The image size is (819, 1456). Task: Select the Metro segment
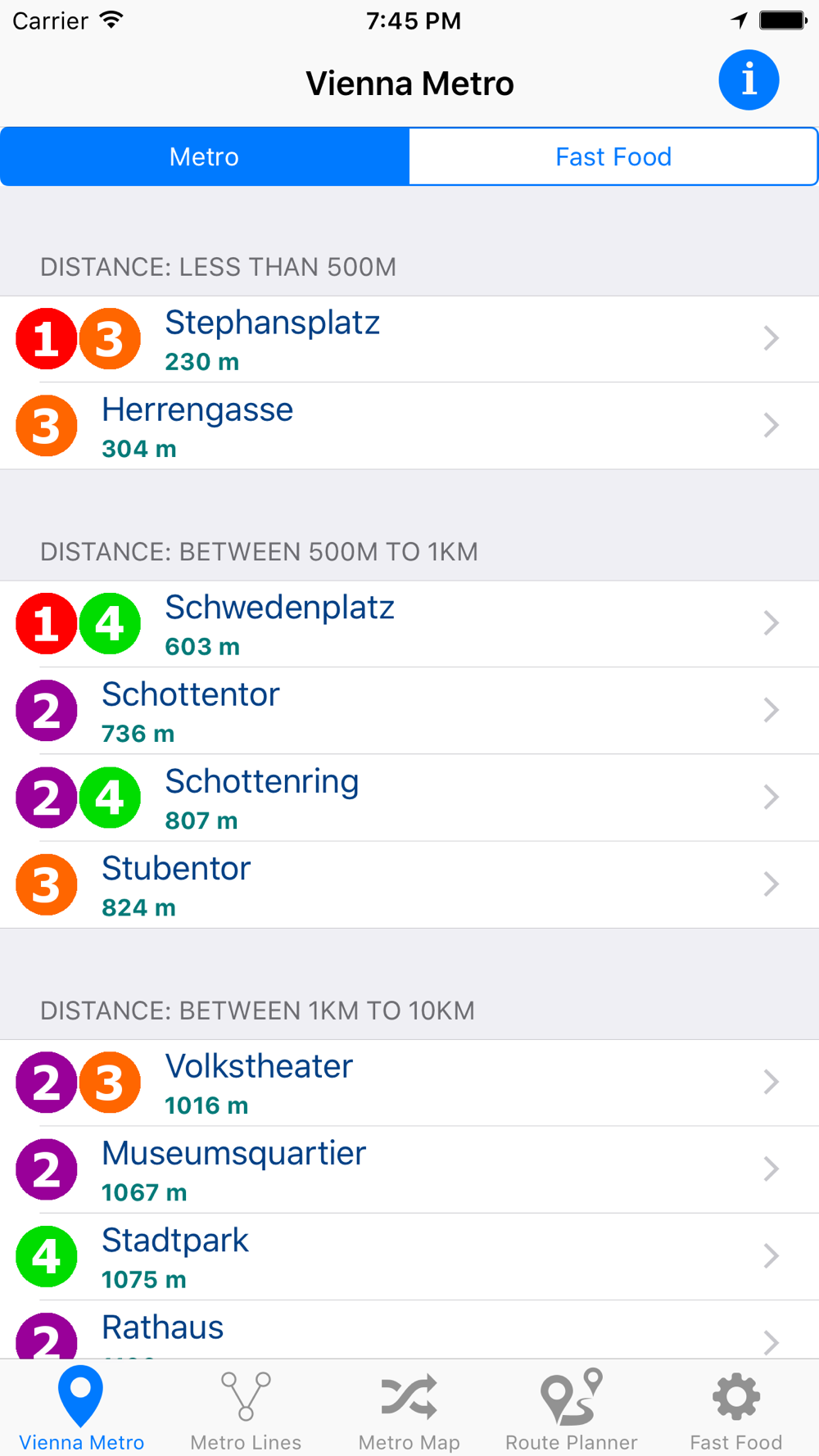(205, 156)
